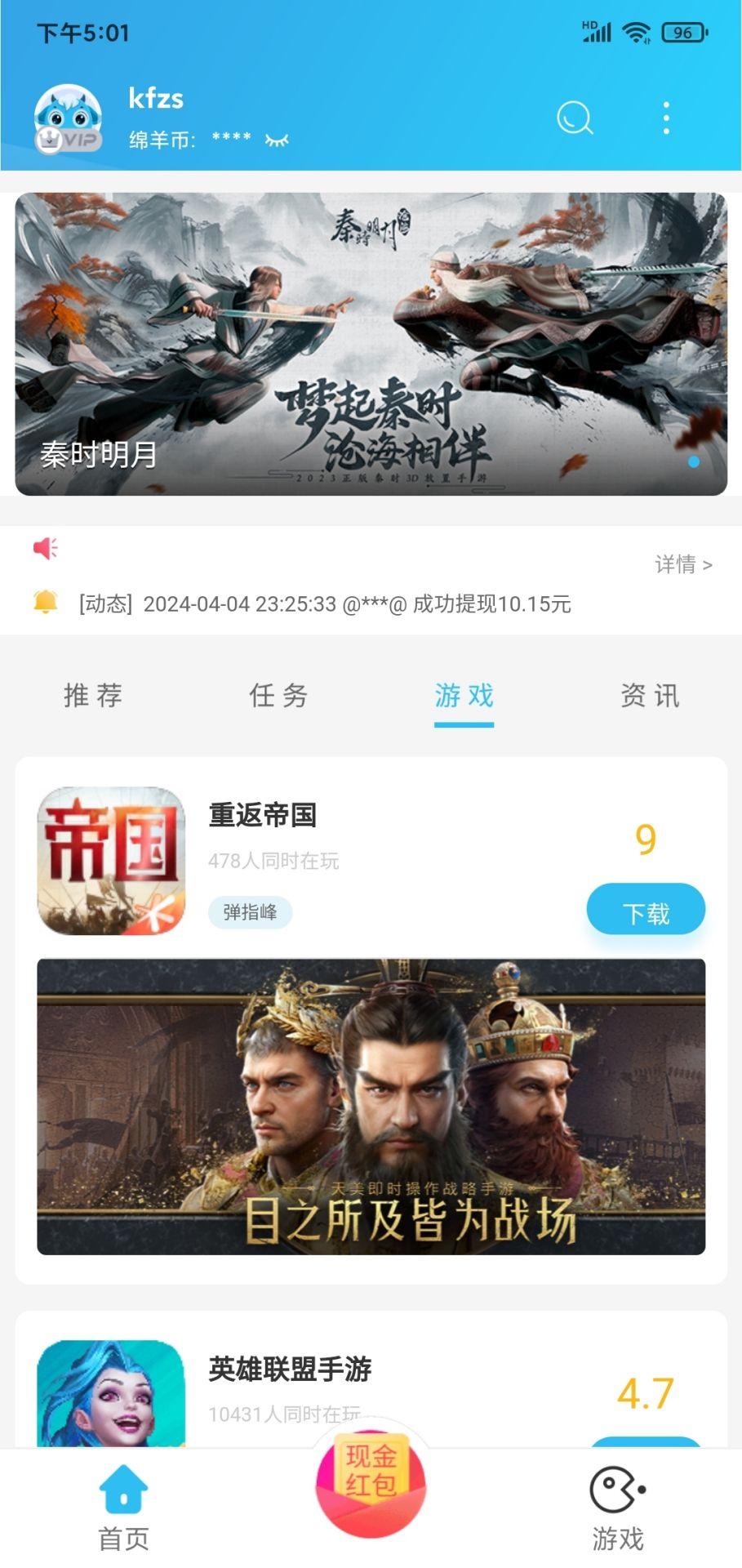Go to the 首页 bottom tab
742x1568 pixels.
pos(123,1507)
